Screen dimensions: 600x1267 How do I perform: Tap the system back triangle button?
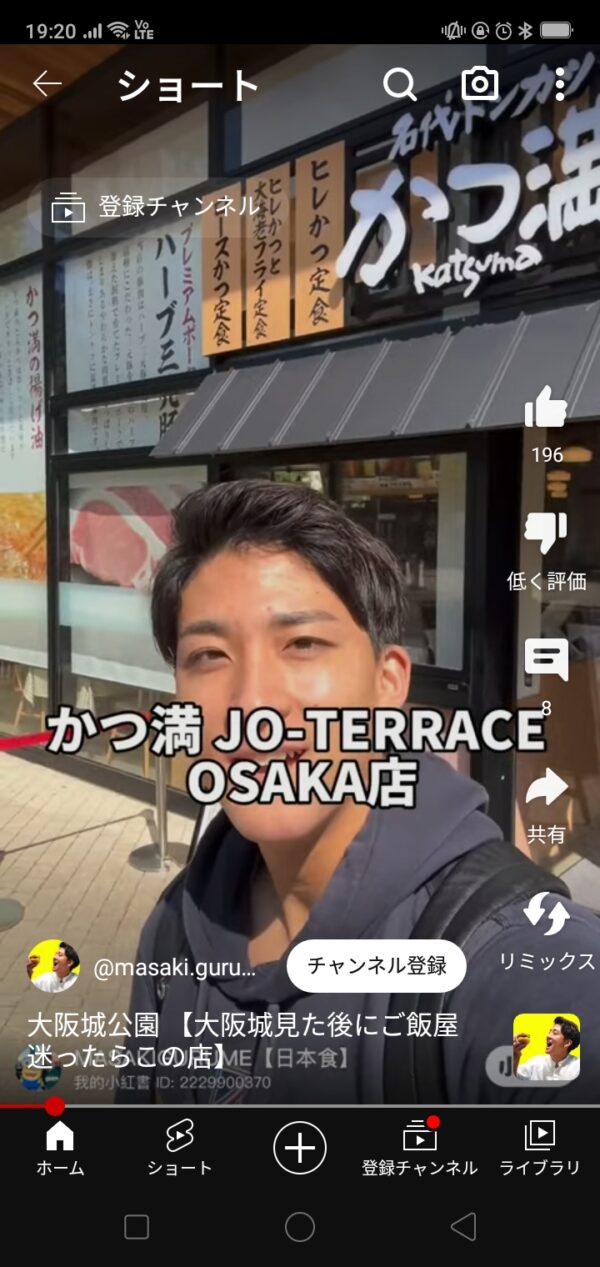coord(462,1227)
